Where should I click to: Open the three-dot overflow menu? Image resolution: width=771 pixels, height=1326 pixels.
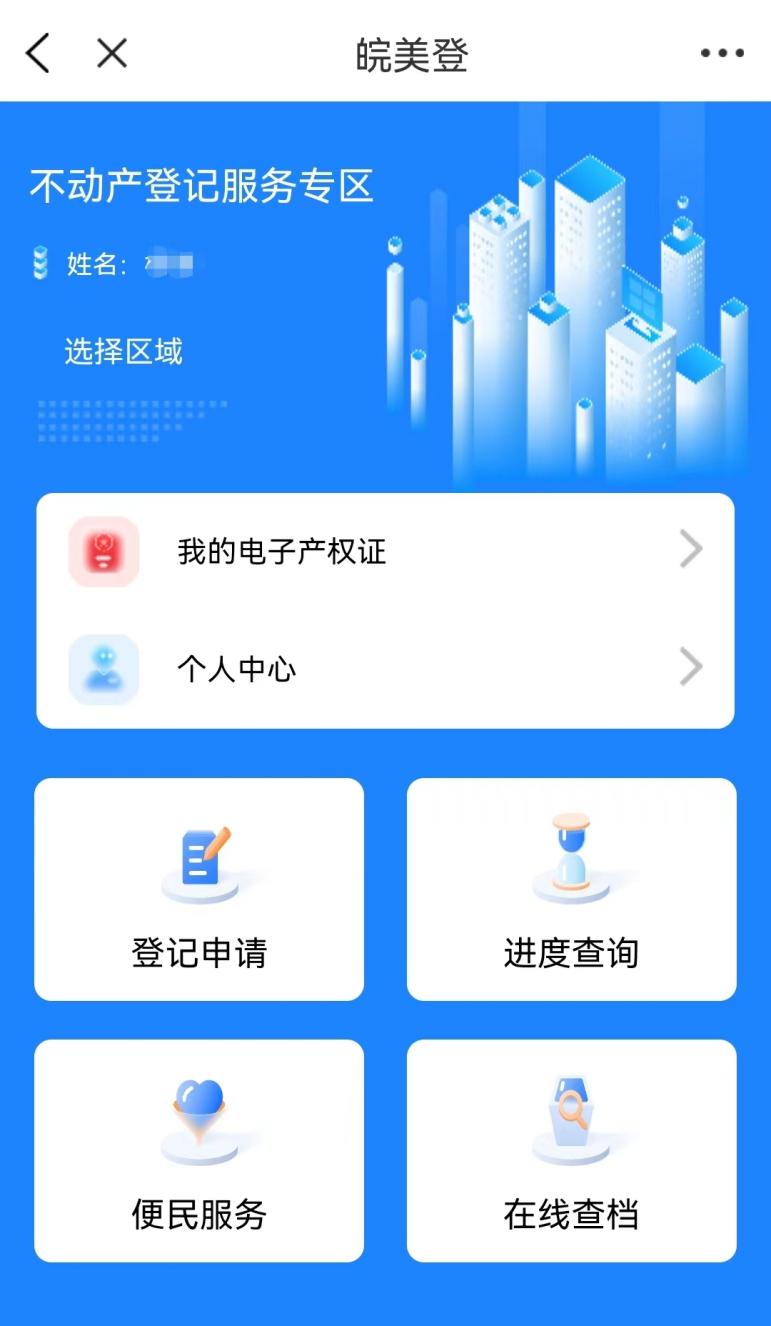tap(722, 54)
